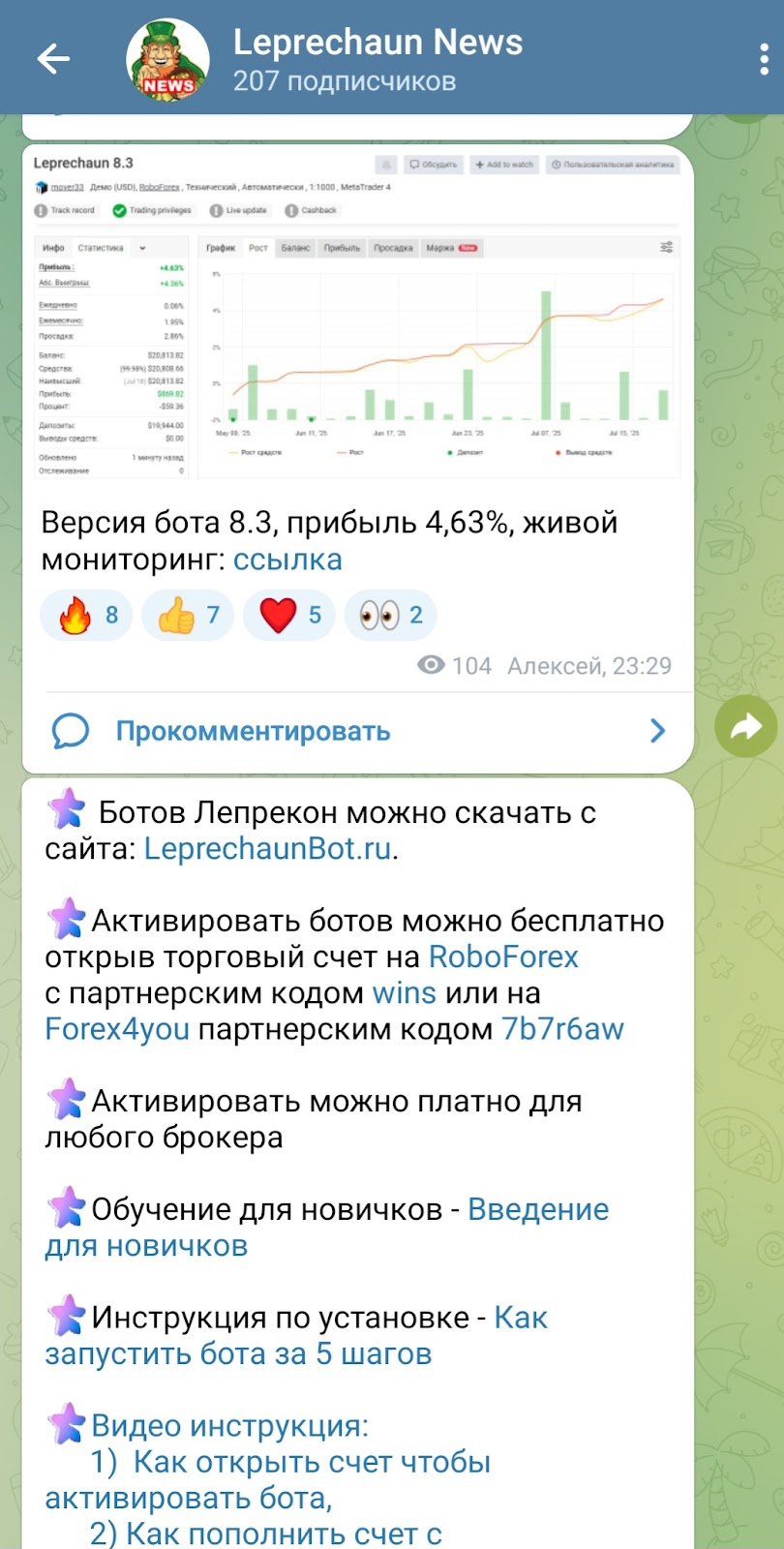Open the Leprechaun News channel profile

pyautogui.click(x=377, y=59)
